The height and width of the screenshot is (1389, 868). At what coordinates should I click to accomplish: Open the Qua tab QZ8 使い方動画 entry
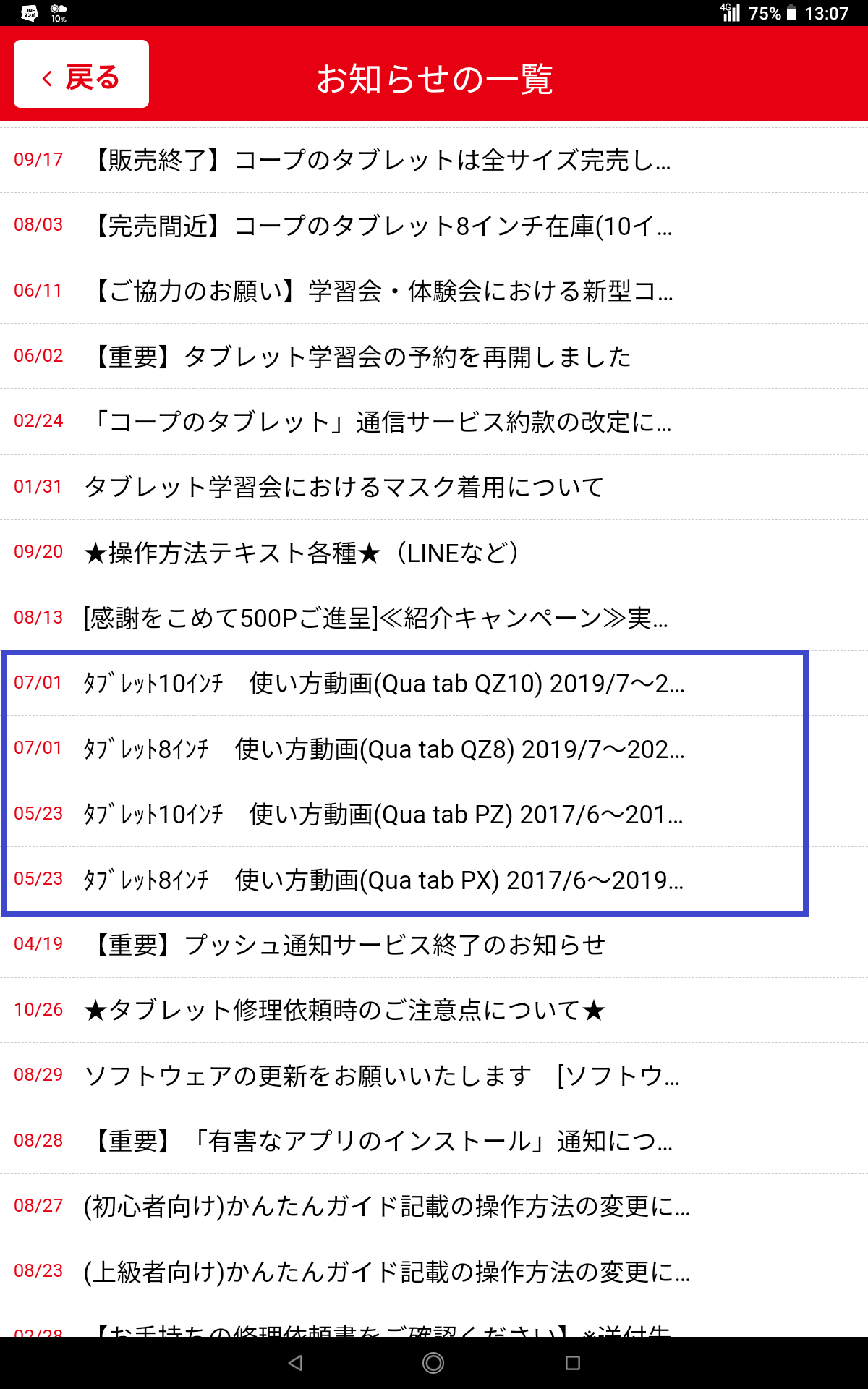pos(434,749)
